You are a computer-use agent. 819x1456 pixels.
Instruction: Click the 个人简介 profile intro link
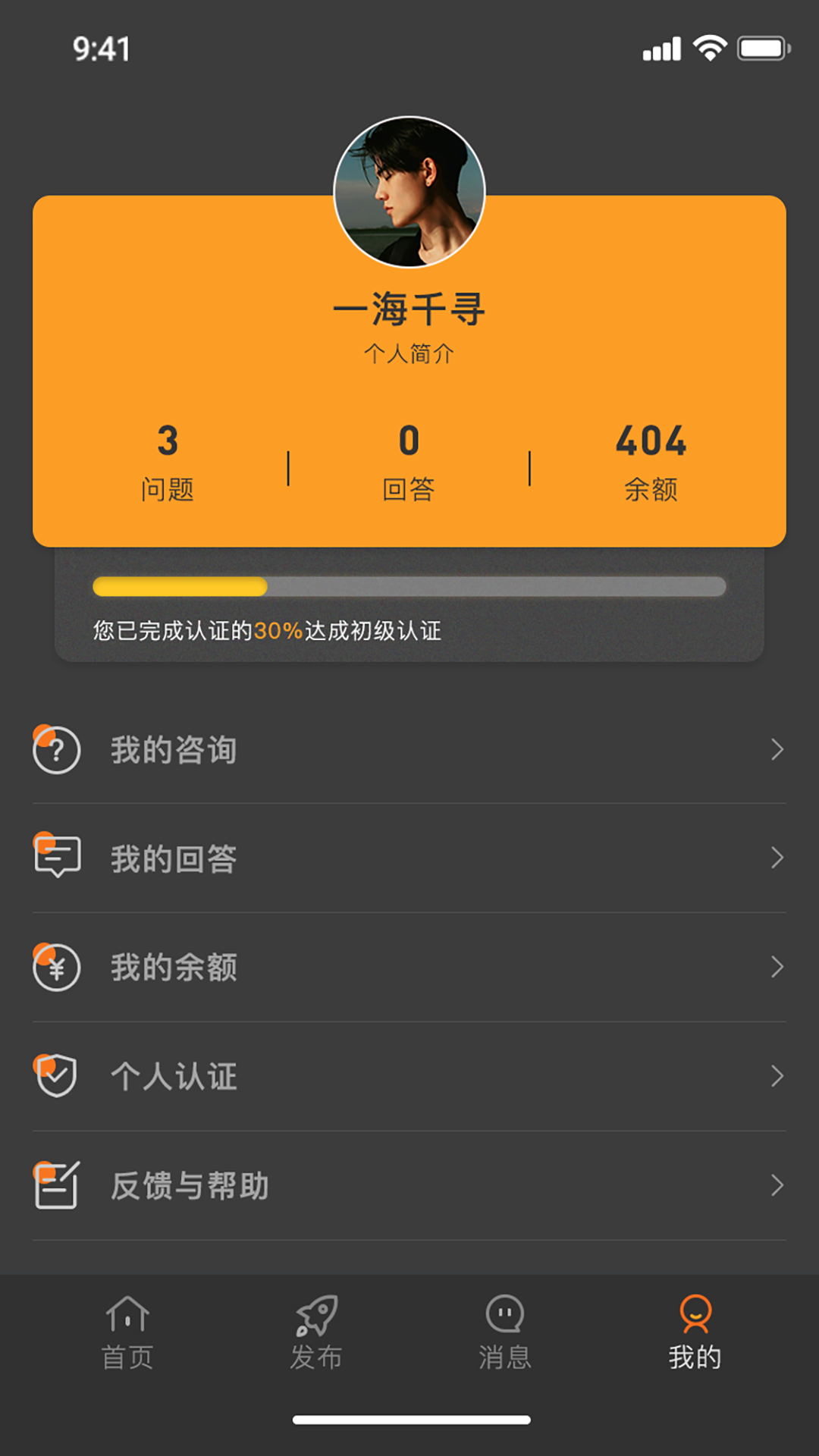409,353
